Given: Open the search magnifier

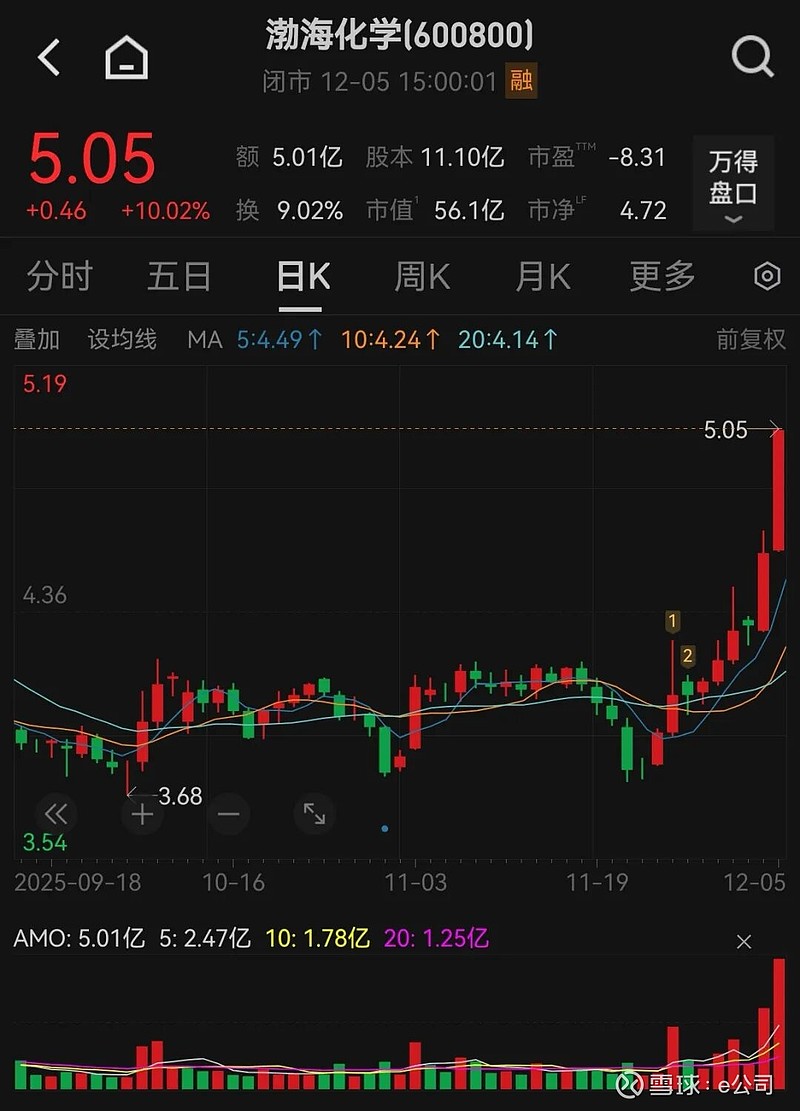Looking at the screenshot, I should point(752,57).
